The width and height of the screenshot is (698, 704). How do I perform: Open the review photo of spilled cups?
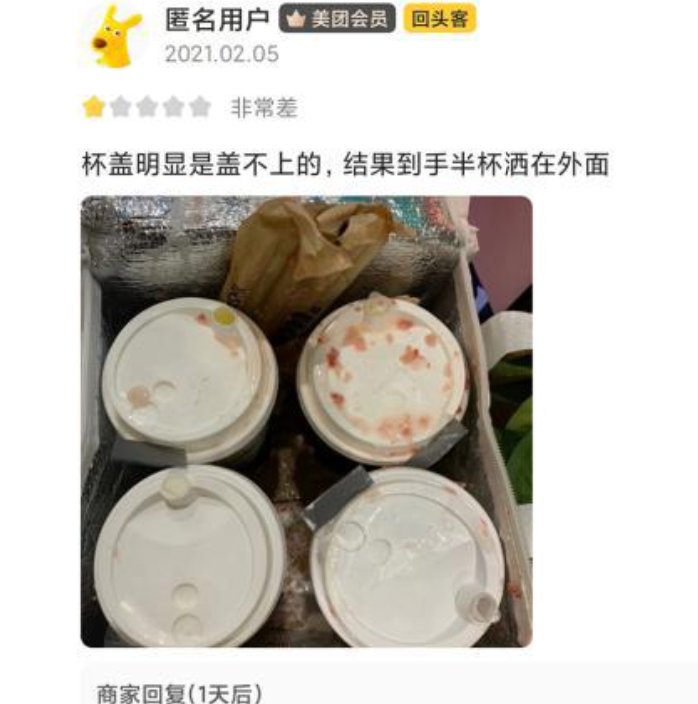tap(306, 421)
